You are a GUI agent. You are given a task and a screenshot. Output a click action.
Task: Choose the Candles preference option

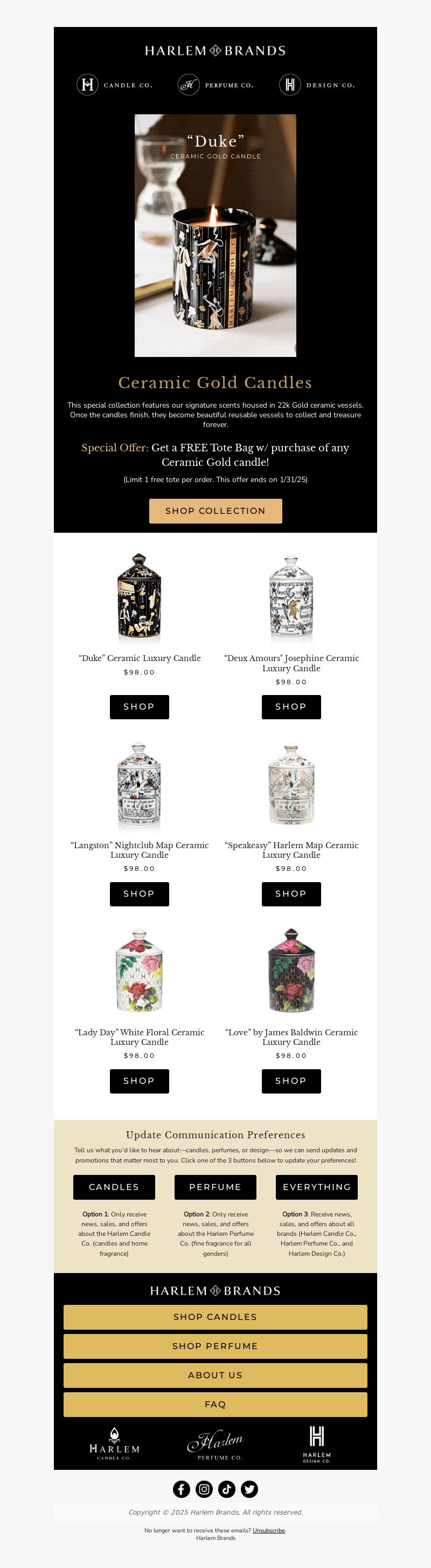point(114,1187)
